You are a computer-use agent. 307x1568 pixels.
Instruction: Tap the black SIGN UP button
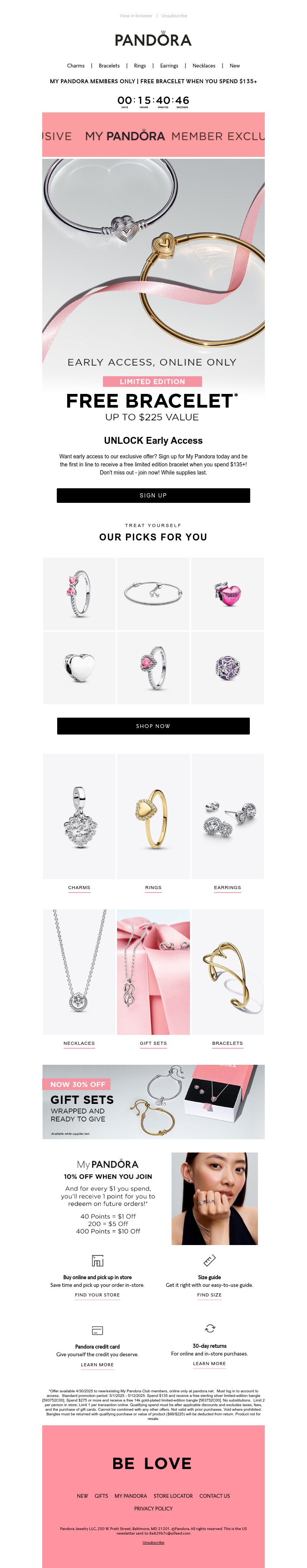pos(153,496)
